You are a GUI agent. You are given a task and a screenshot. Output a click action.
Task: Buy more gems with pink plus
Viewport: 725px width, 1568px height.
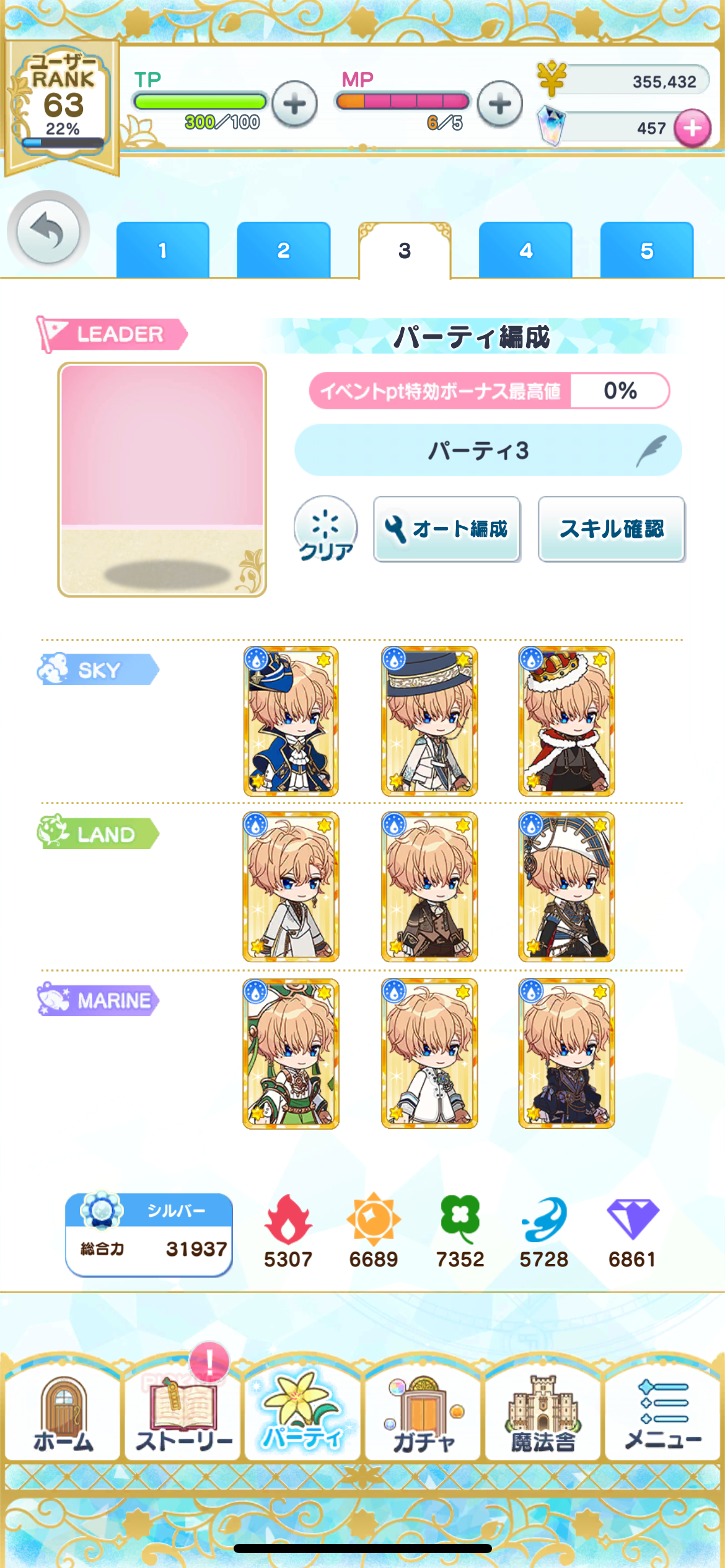click(692, 128)
